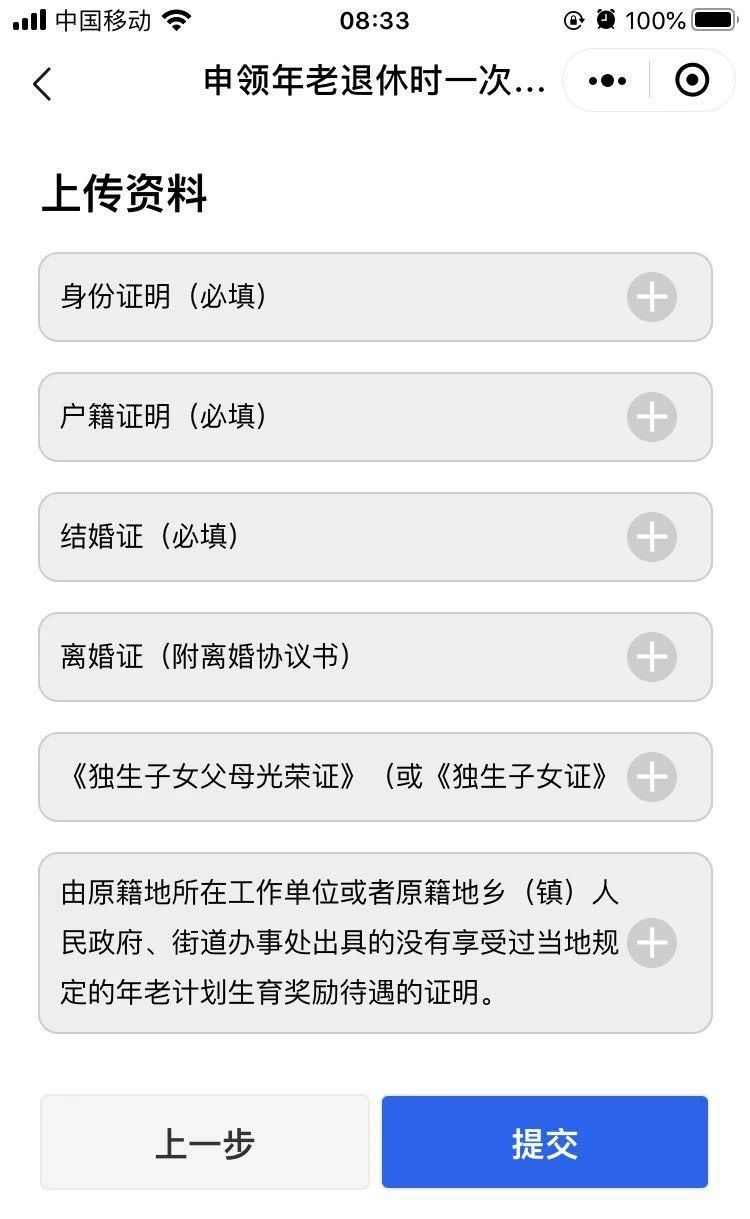Return to the previous step with 上一步
The image size is (750, 1219).
(205, 1143)
